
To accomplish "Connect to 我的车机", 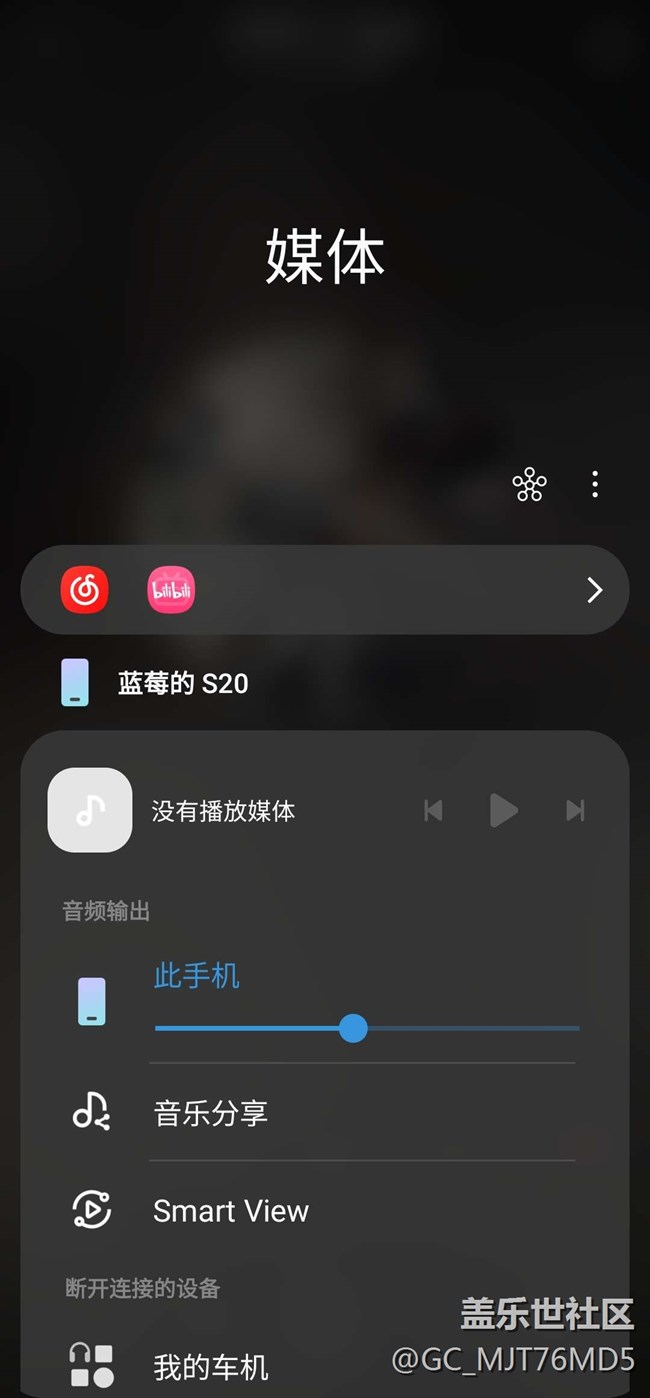I will [211, 1366].
